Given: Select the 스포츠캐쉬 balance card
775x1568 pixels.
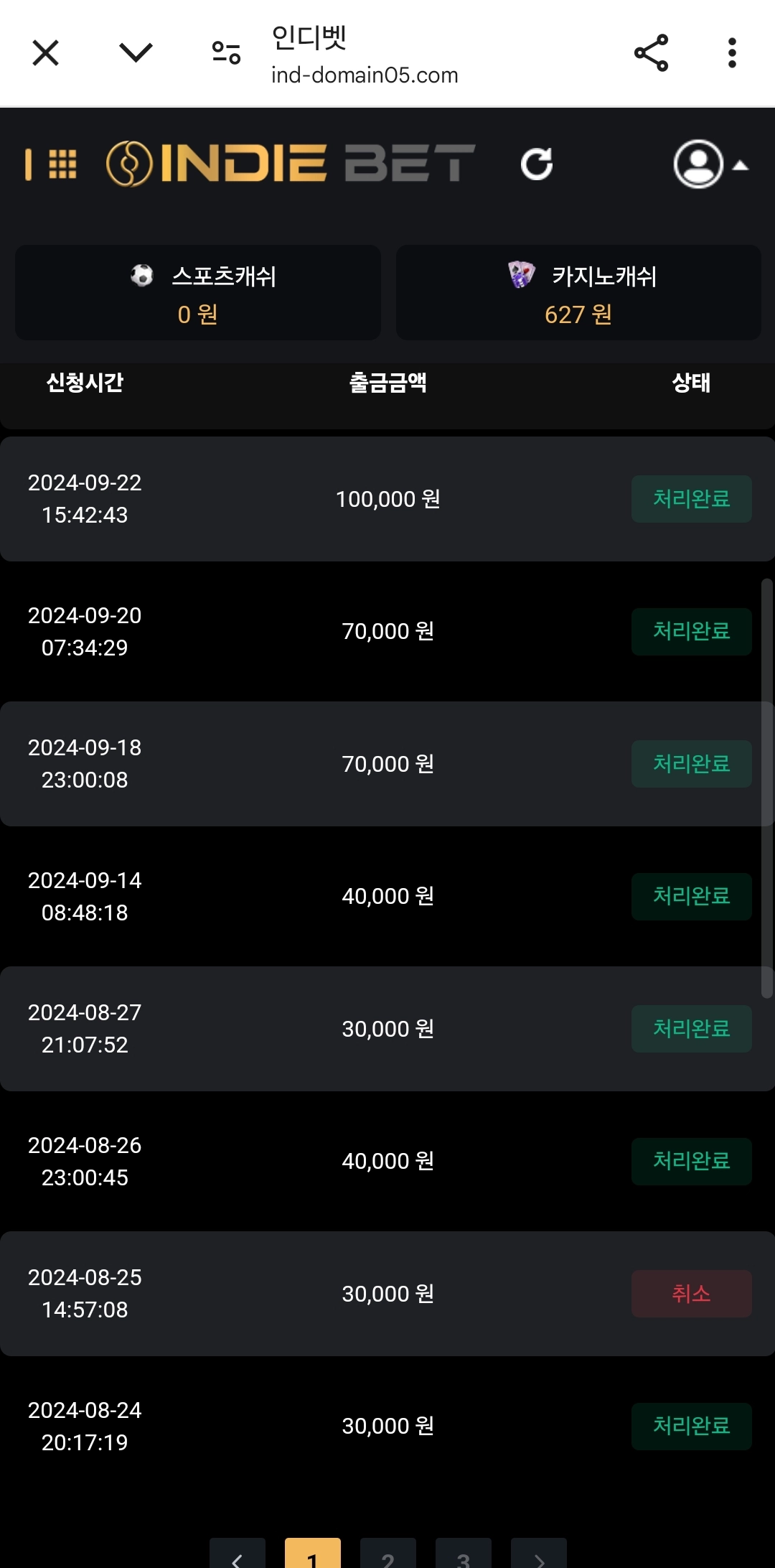Looking at the screenshot, I should pyautogui.click(x=198, y=293).
